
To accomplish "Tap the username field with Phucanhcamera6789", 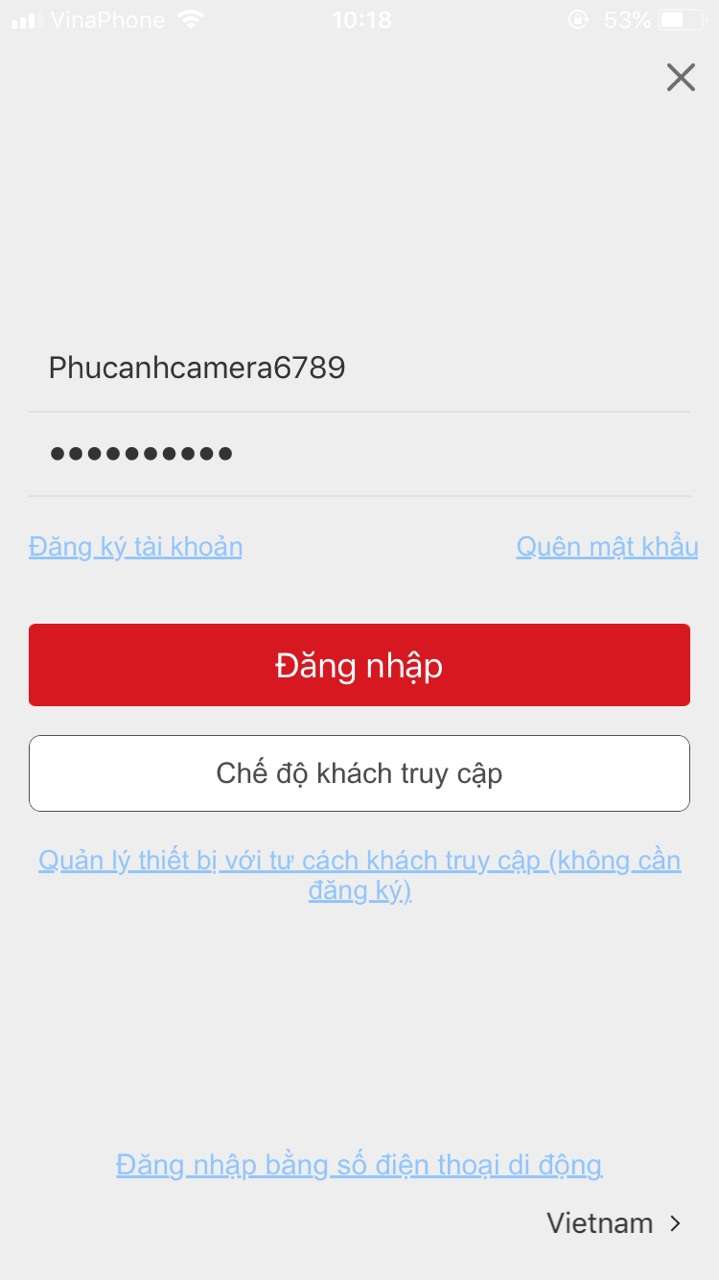I will click(x=359, y=368).
